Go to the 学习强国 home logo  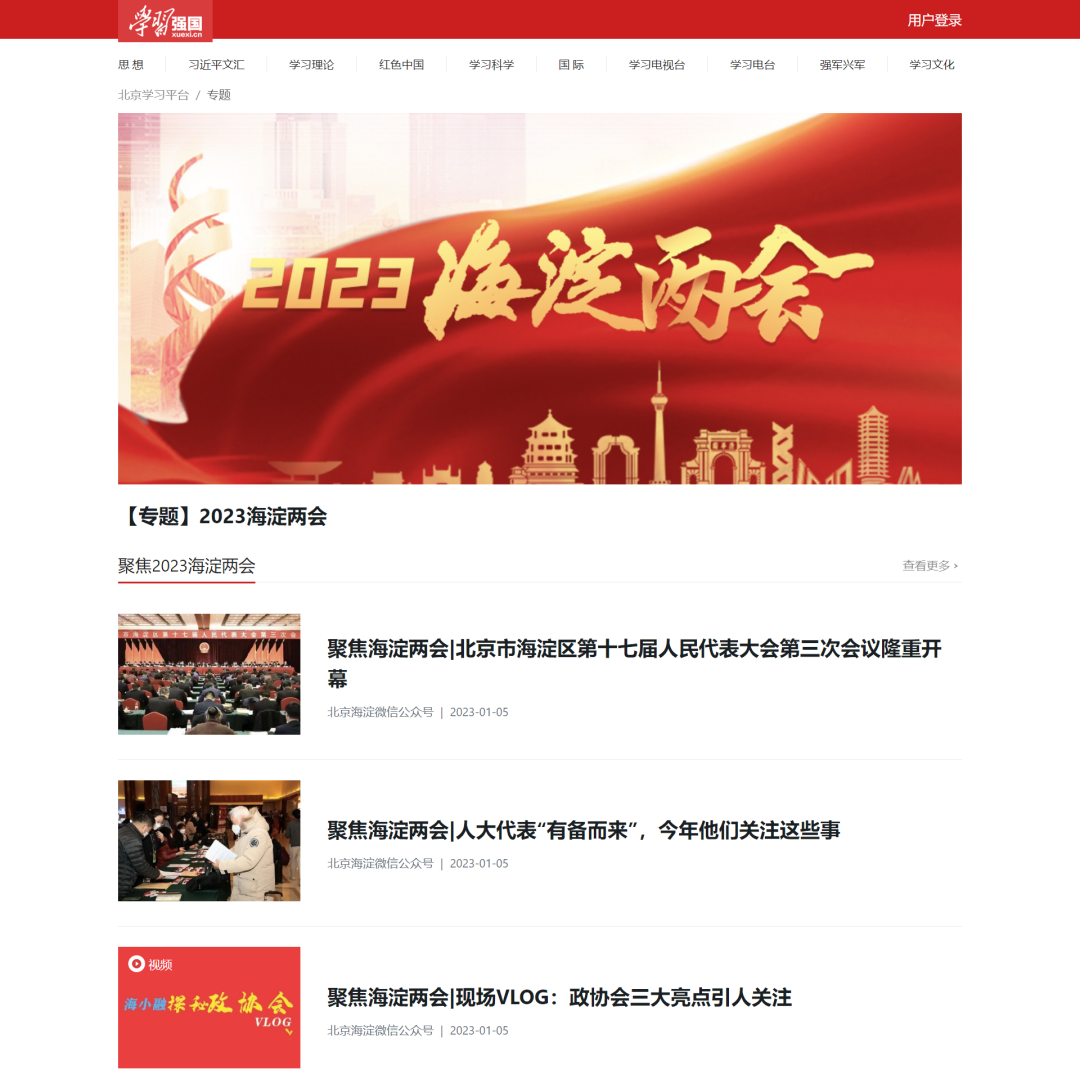tap(165, 21)
